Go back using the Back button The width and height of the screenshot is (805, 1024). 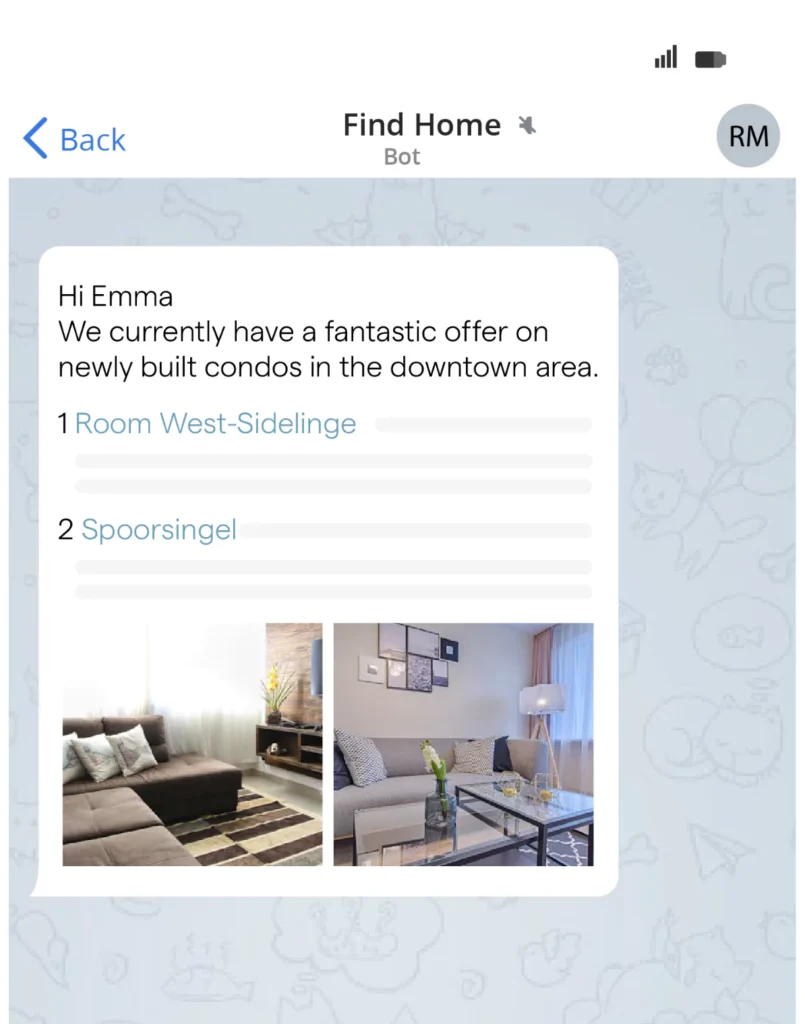(75, 139)
